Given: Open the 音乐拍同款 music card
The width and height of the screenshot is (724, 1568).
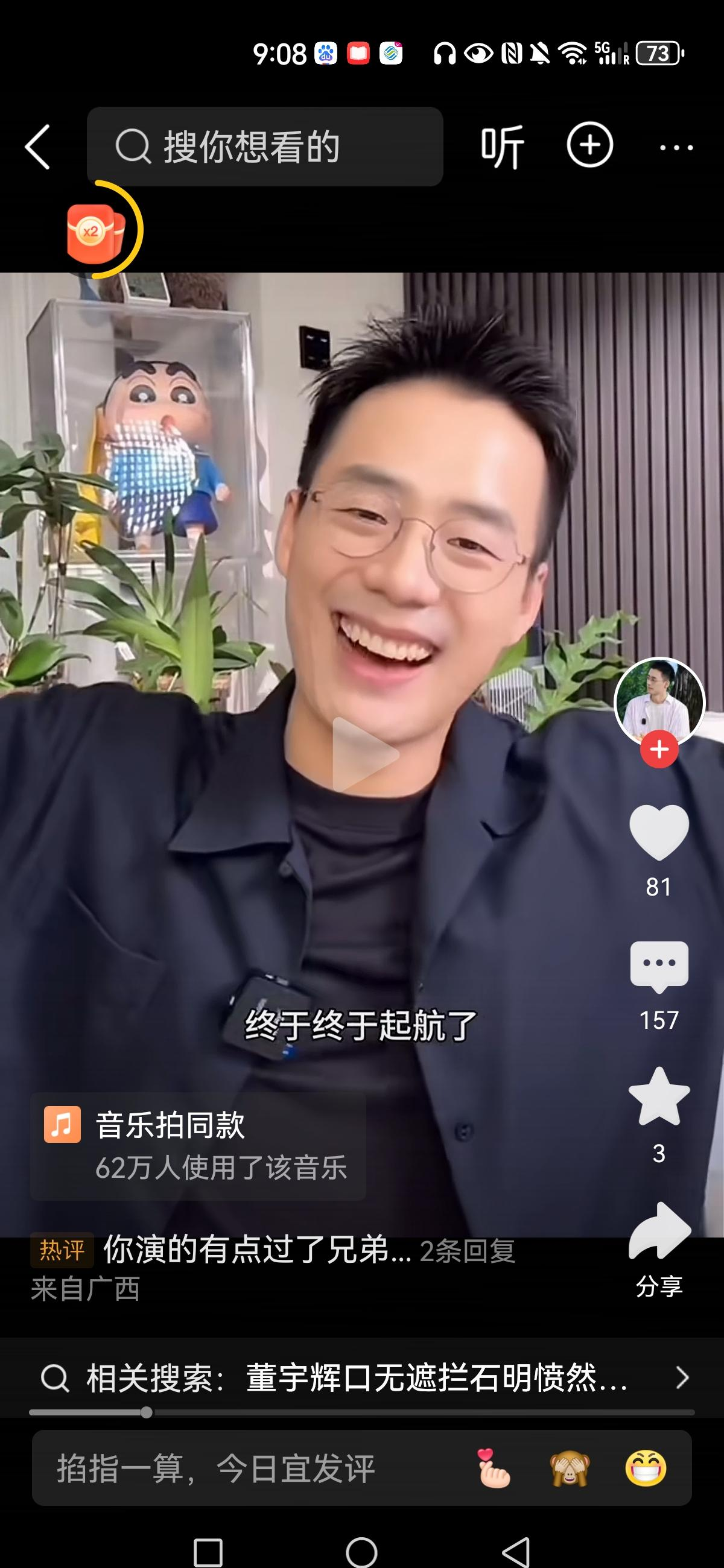Looking at the screenshot, I should click(x=198, y=1146).
